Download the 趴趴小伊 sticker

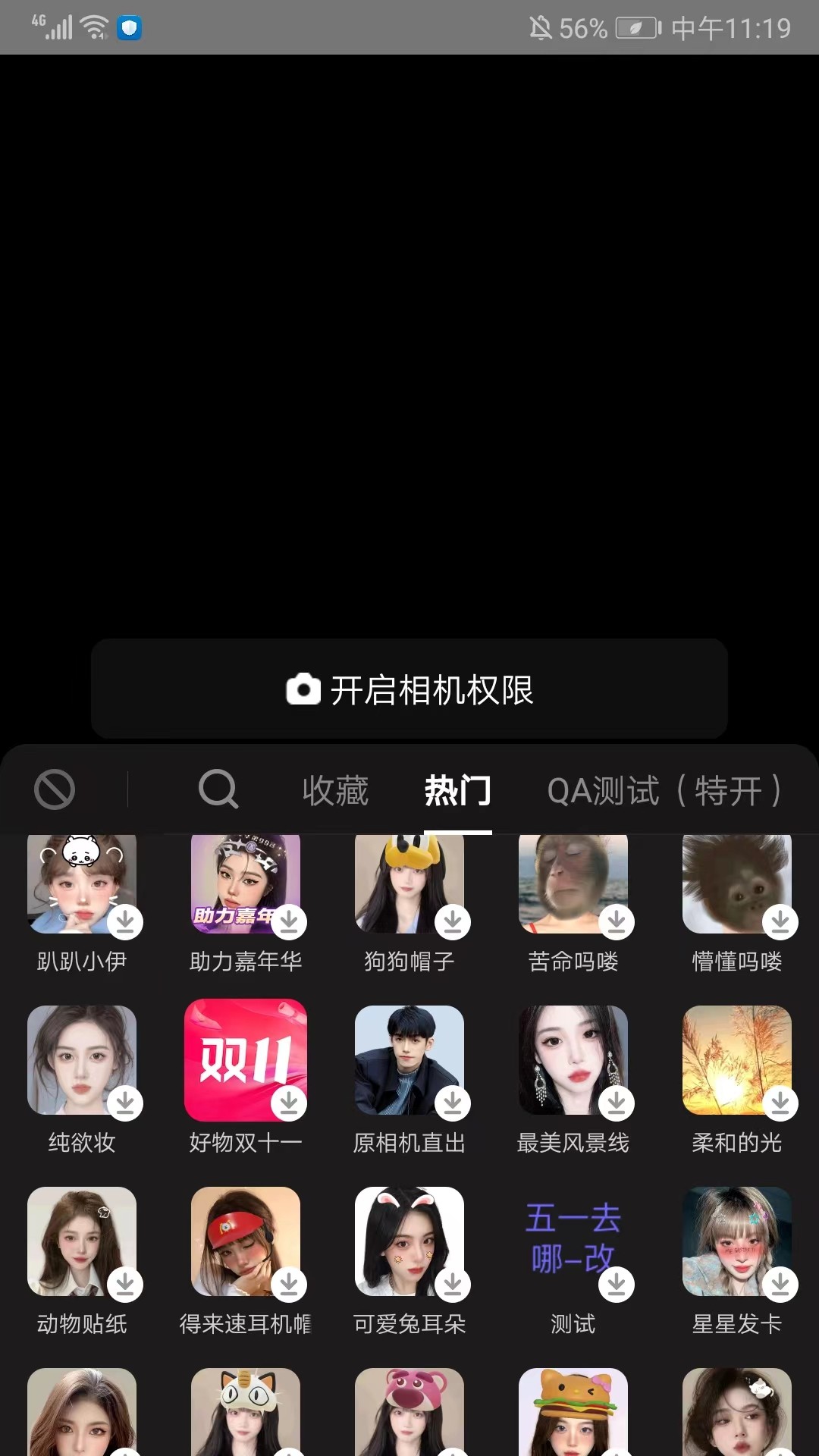126,922
